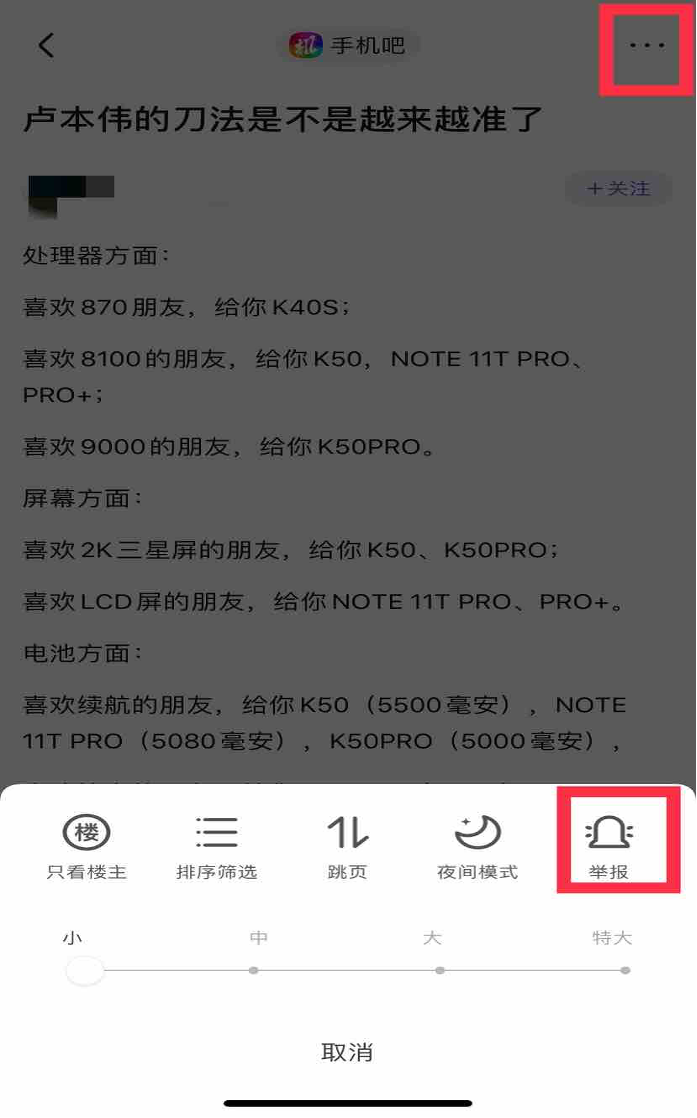Open the 手机吧 forum chip
Image resolution: width=697 pixels, height=1118 pixels.
point(348,45)
